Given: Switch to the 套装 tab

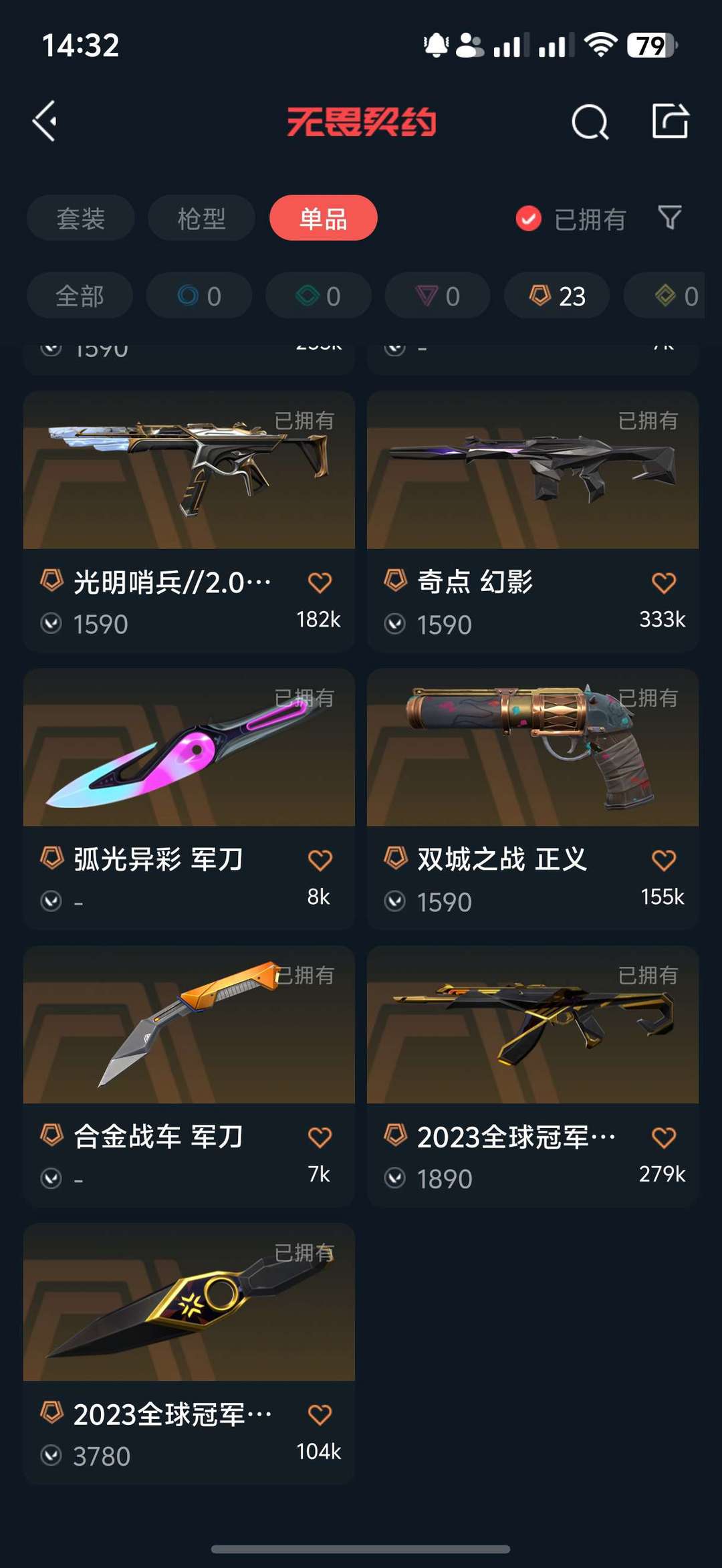Looking at the screenshot, I should 80,218.
